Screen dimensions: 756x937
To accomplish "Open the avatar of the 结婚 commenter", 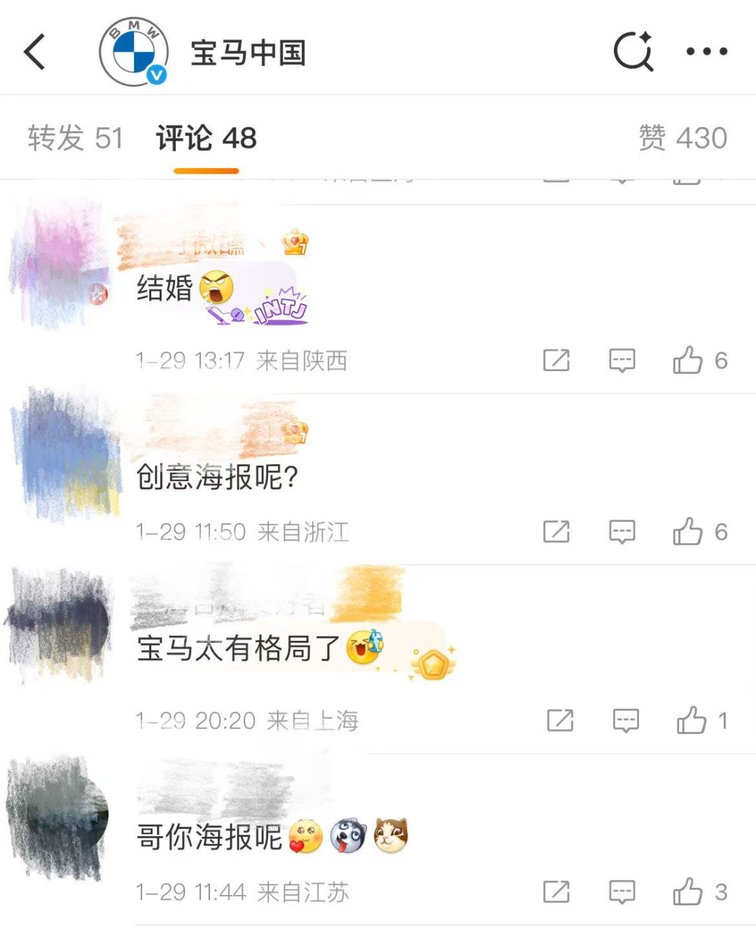I will pyautogui.click(x=60, y=265).
